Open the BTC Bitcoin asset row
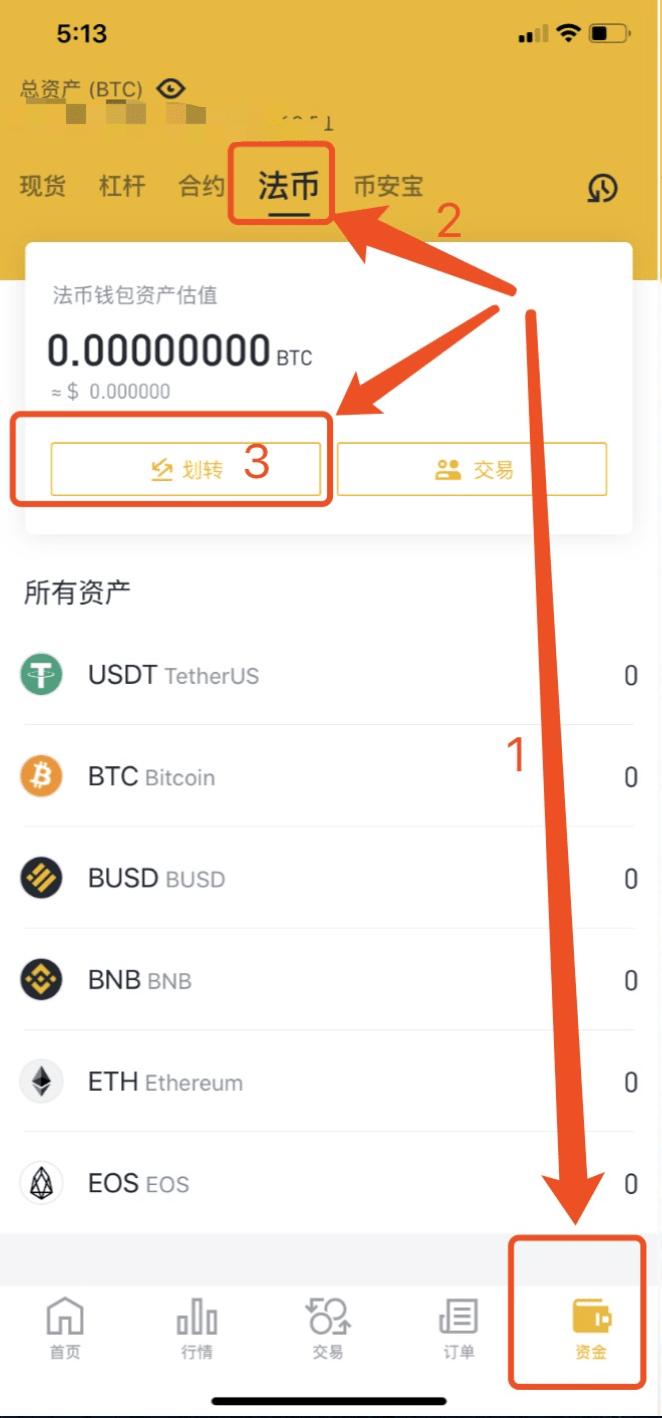The width and height of the screenshot is (662, 1418). click(328, 777)
